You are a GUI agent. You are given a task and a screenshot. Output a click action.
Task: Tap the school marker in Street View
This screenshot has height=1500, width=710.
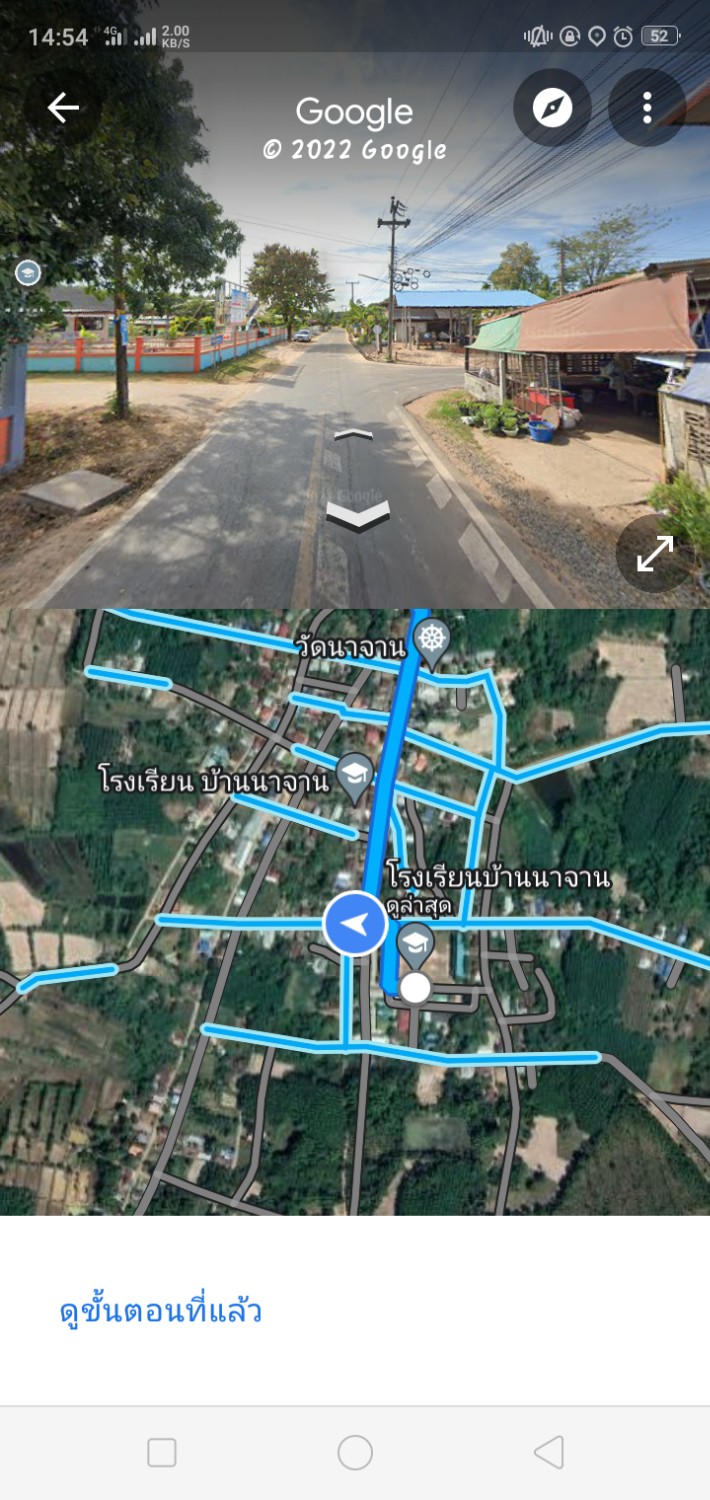click(28, 272)
